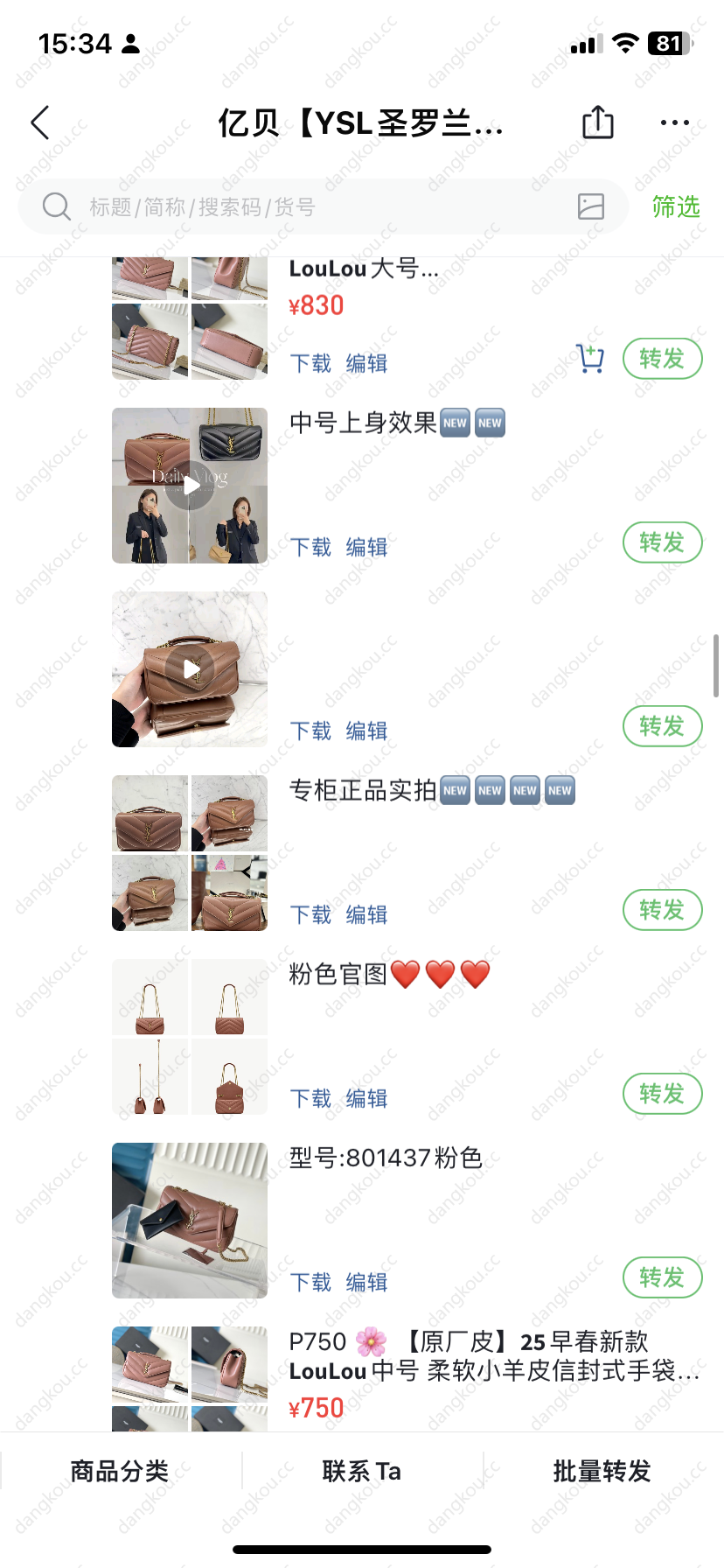Open the 型号:801437粉色 photo
The height and width of the screenshot is (1568, 724).
point(190,1221)
